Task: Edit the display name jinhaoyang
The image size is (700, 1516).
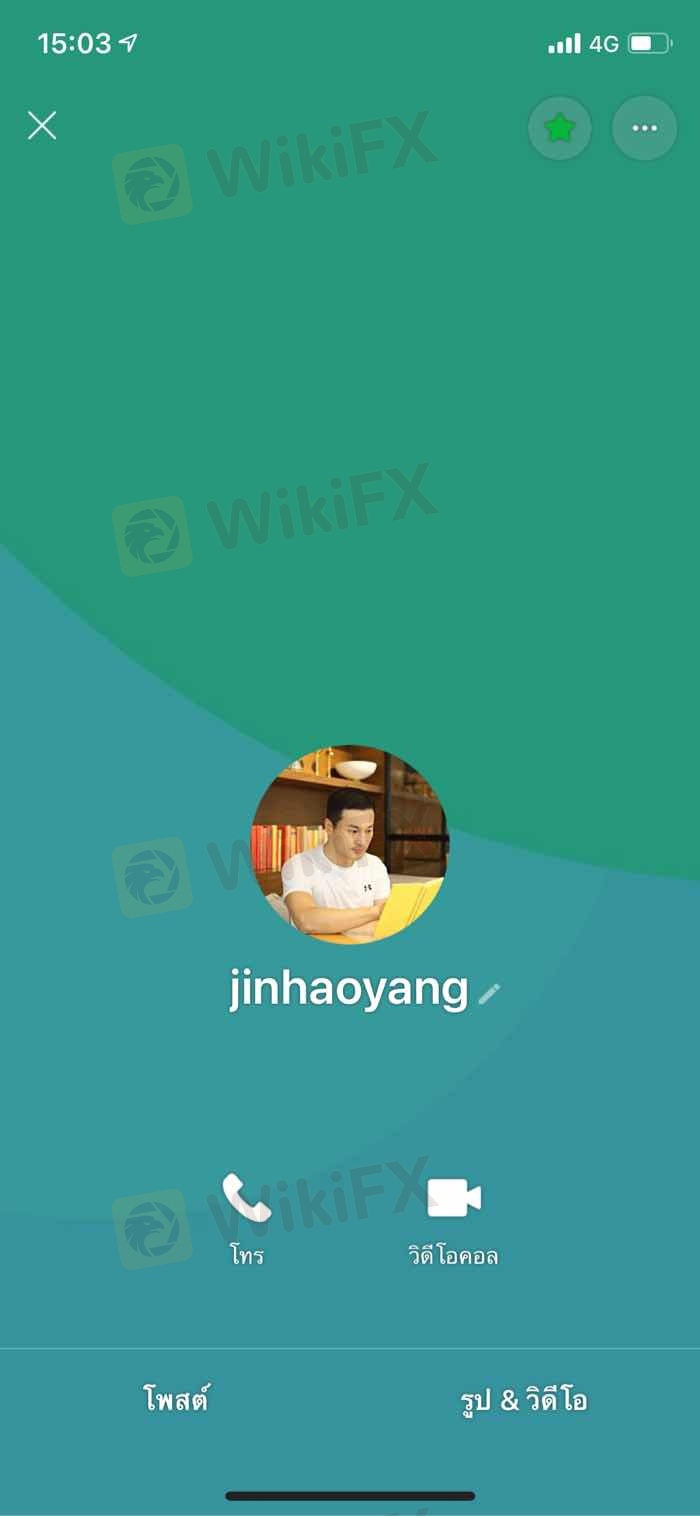Action: pos(489,993)
